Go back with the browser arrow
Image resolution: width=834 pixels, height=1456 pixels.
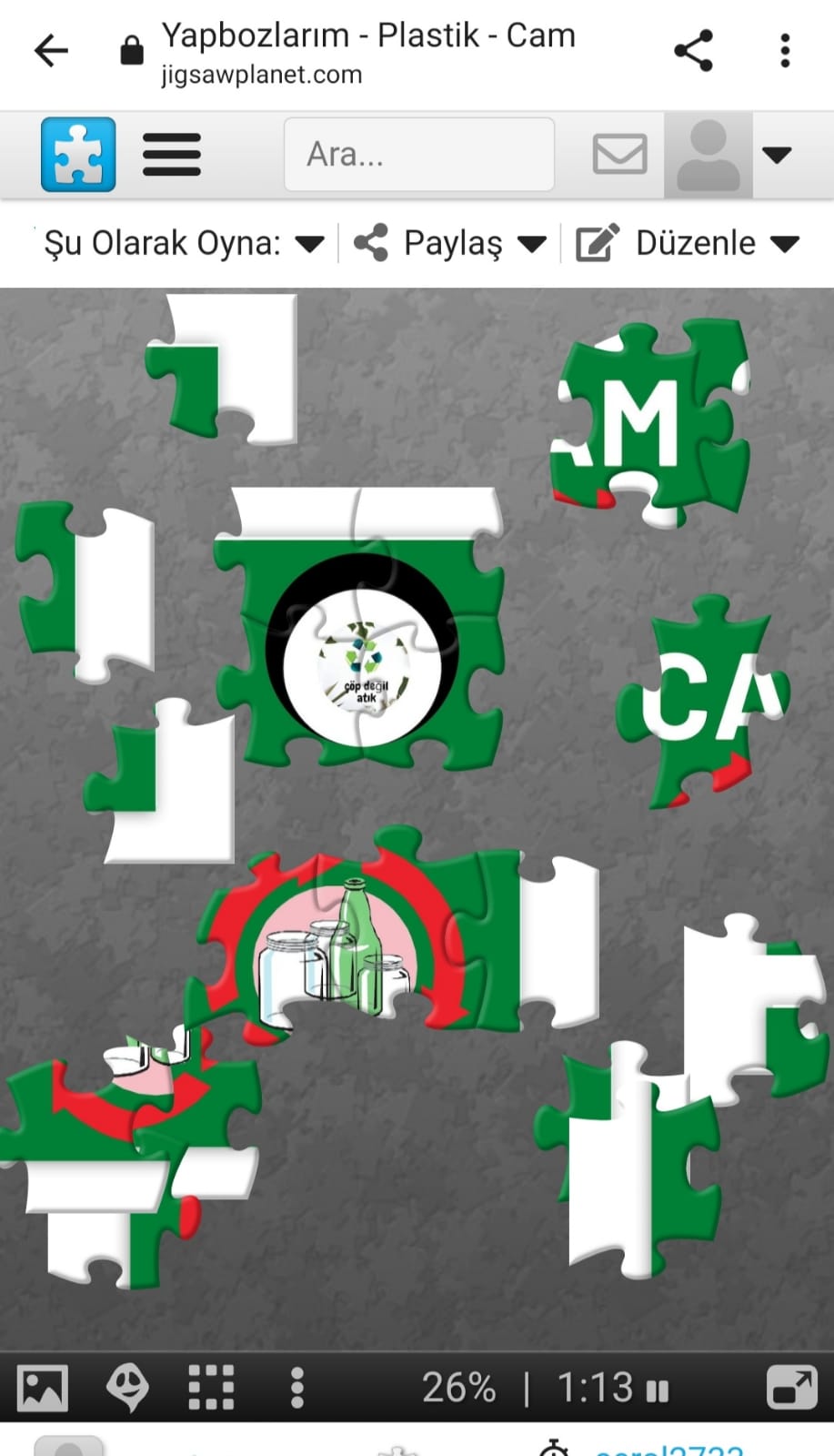[51, 51]
